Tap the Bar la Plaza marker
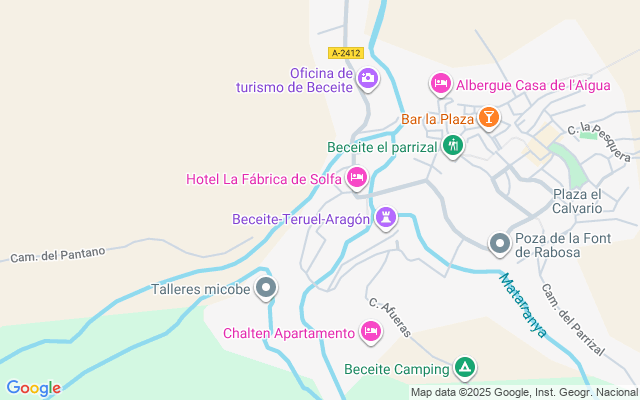Screen dimensions: 640x400 [489, 118]
